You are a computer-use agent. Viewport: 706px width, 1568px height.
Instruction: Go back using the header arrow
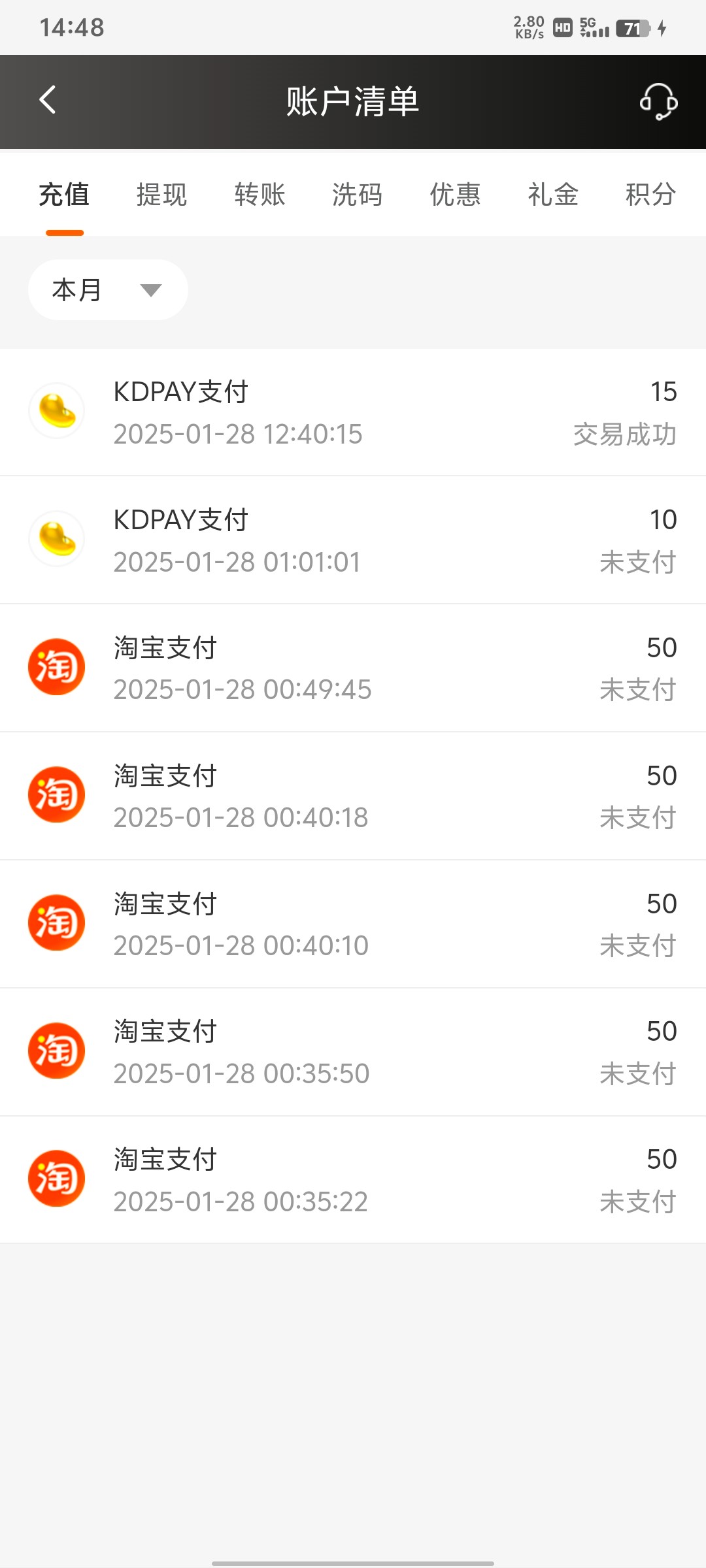click(x=48, y=100)
